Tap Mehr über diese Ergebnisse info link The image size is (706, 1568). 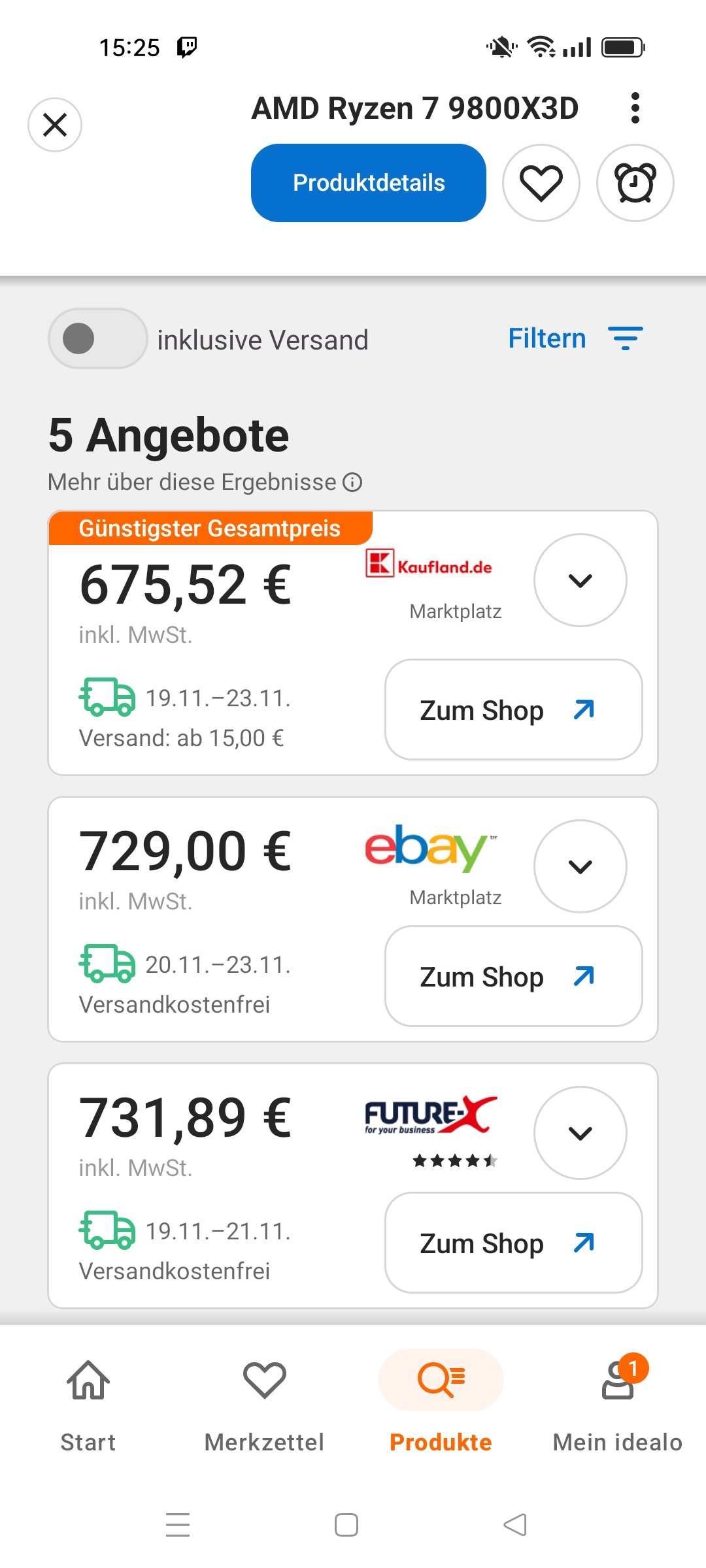coord(205,482)
